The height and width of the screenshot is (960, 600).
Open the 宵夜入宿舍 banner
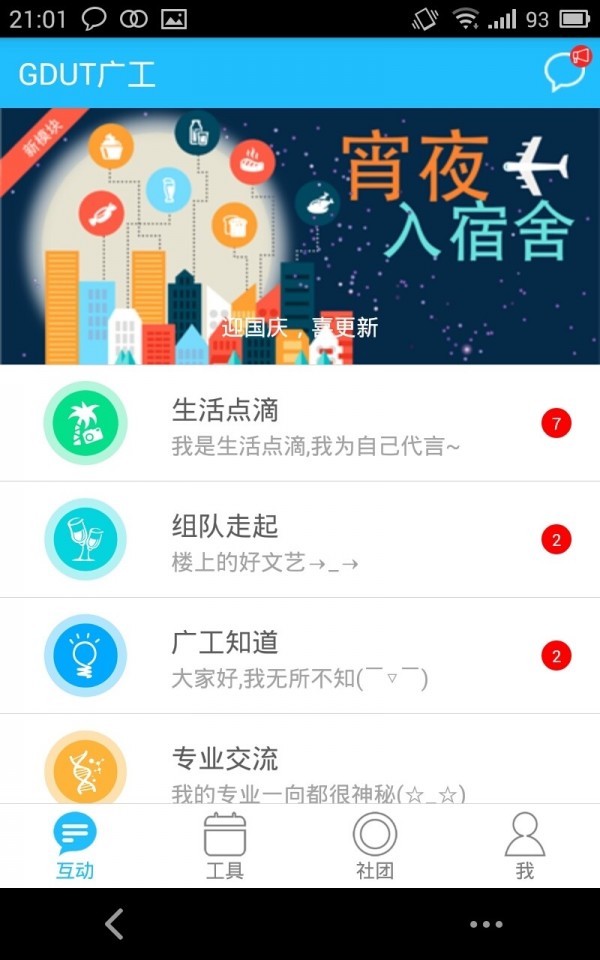pos(300,236)
